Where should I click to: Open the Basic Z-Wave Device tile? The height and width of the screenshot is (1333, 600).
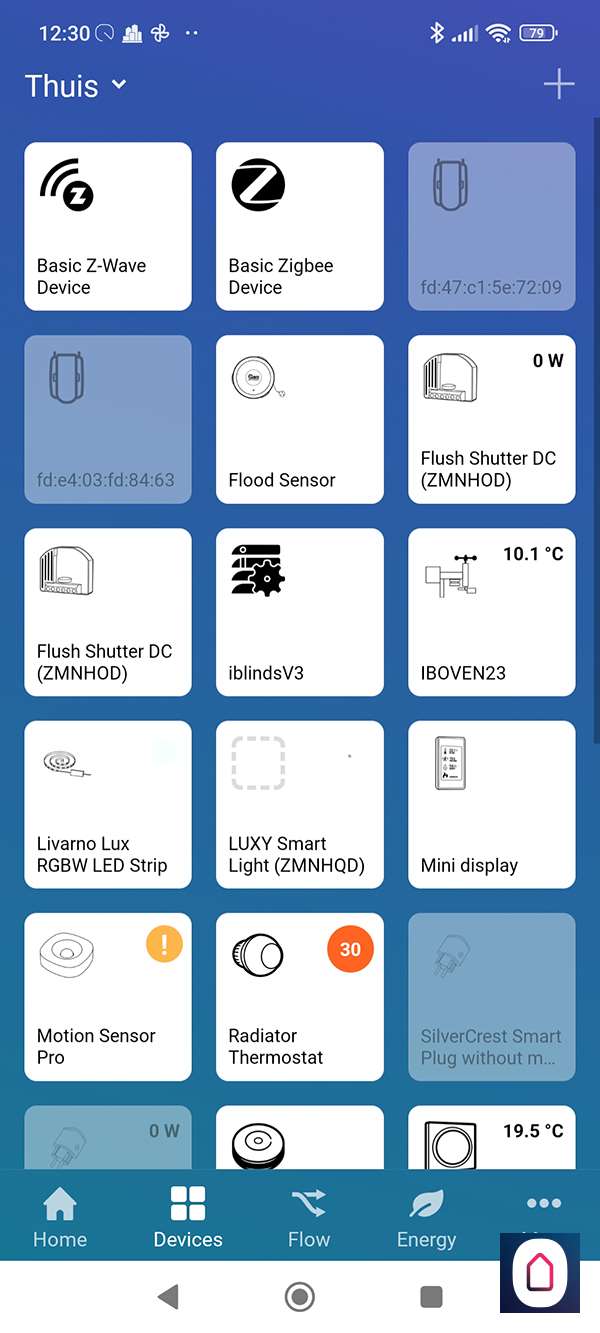click(x=108, y=226)
